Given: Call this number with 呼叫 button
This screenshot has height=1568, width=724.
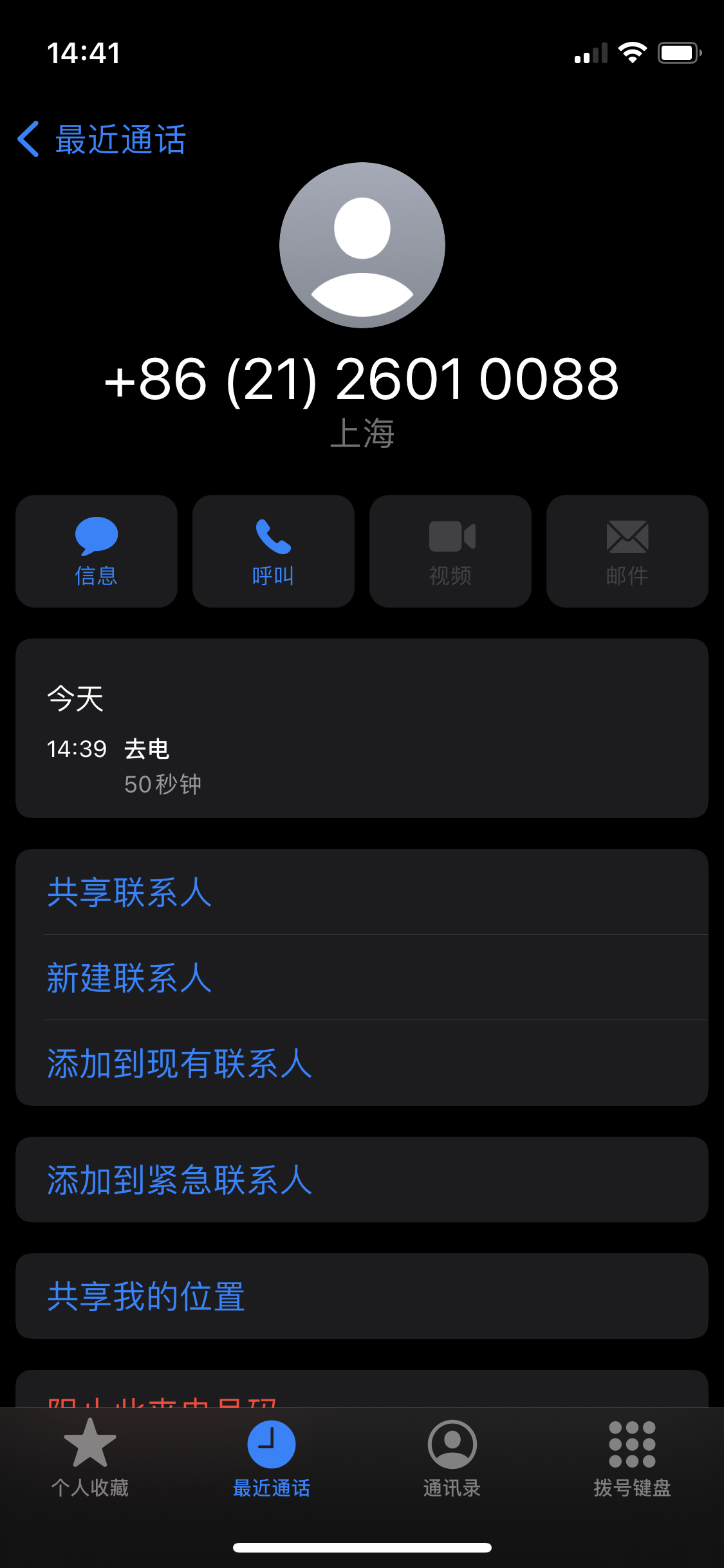Looking at the screenshot, I should pos(274,551).
